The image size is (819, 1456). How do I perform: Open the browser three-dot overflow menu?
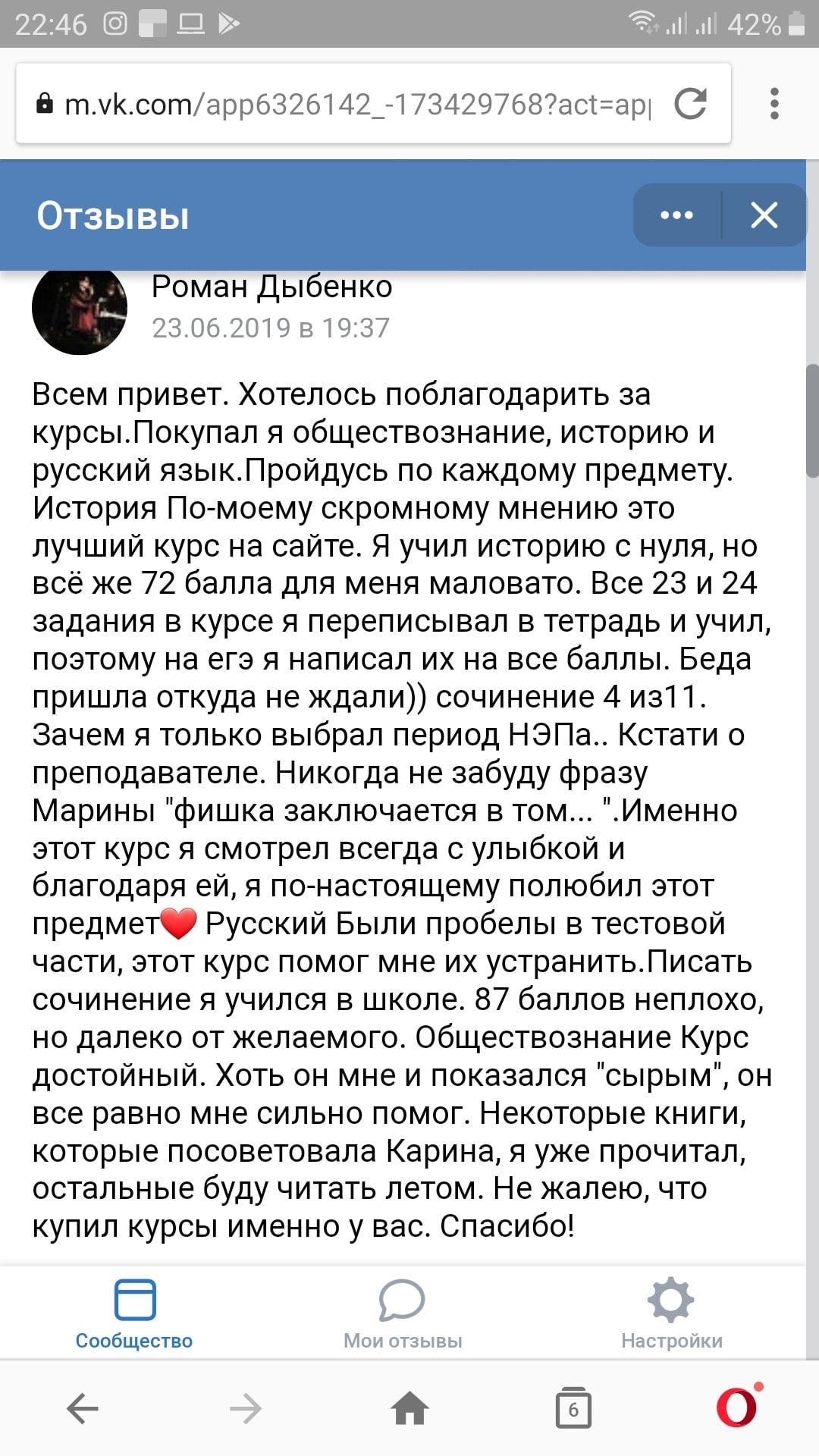click(x=774, y=104)
